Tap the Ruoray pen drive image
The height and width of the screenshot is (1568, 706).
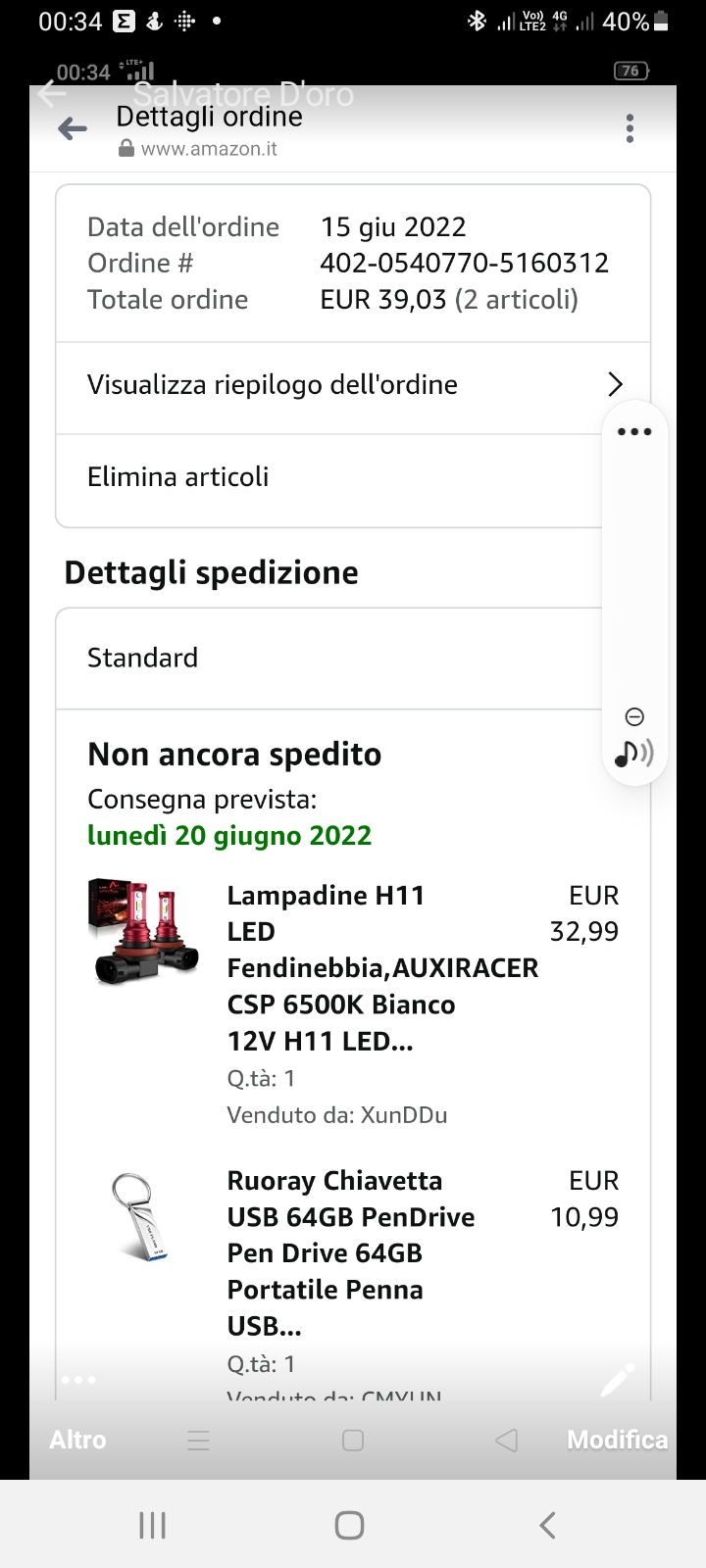click(x=140, y=1216)
